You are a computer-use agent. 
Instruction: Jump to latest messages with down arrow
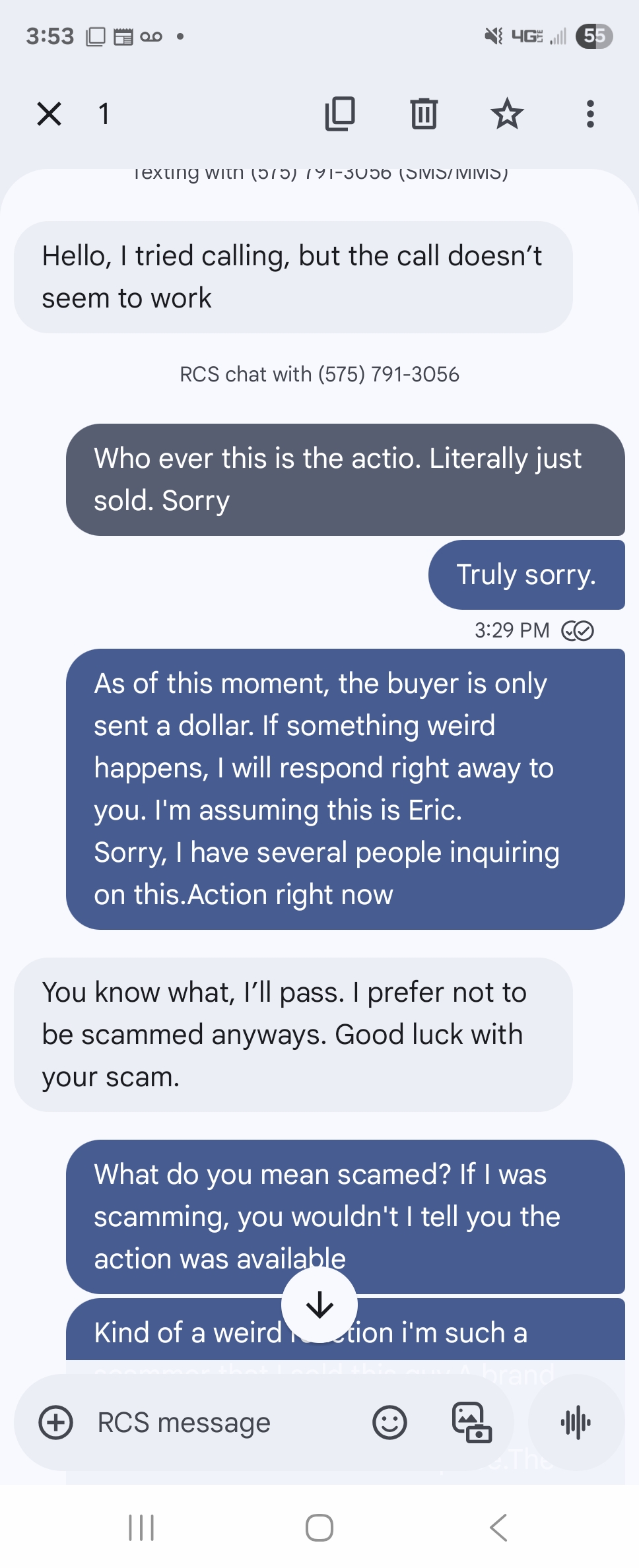[x=319, y=1305]
